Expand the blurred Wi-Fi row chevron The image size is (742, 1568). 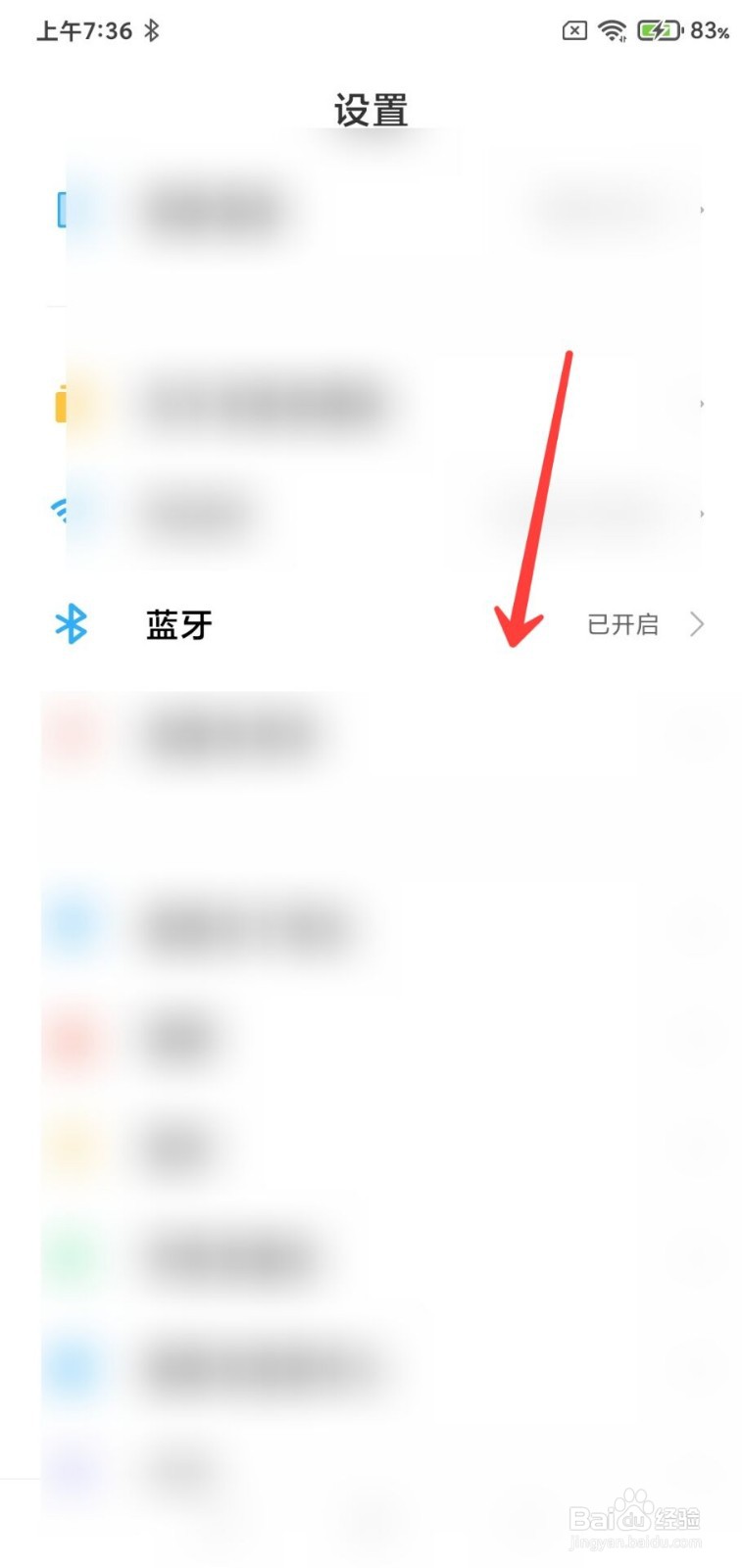[x=702, y=513]
